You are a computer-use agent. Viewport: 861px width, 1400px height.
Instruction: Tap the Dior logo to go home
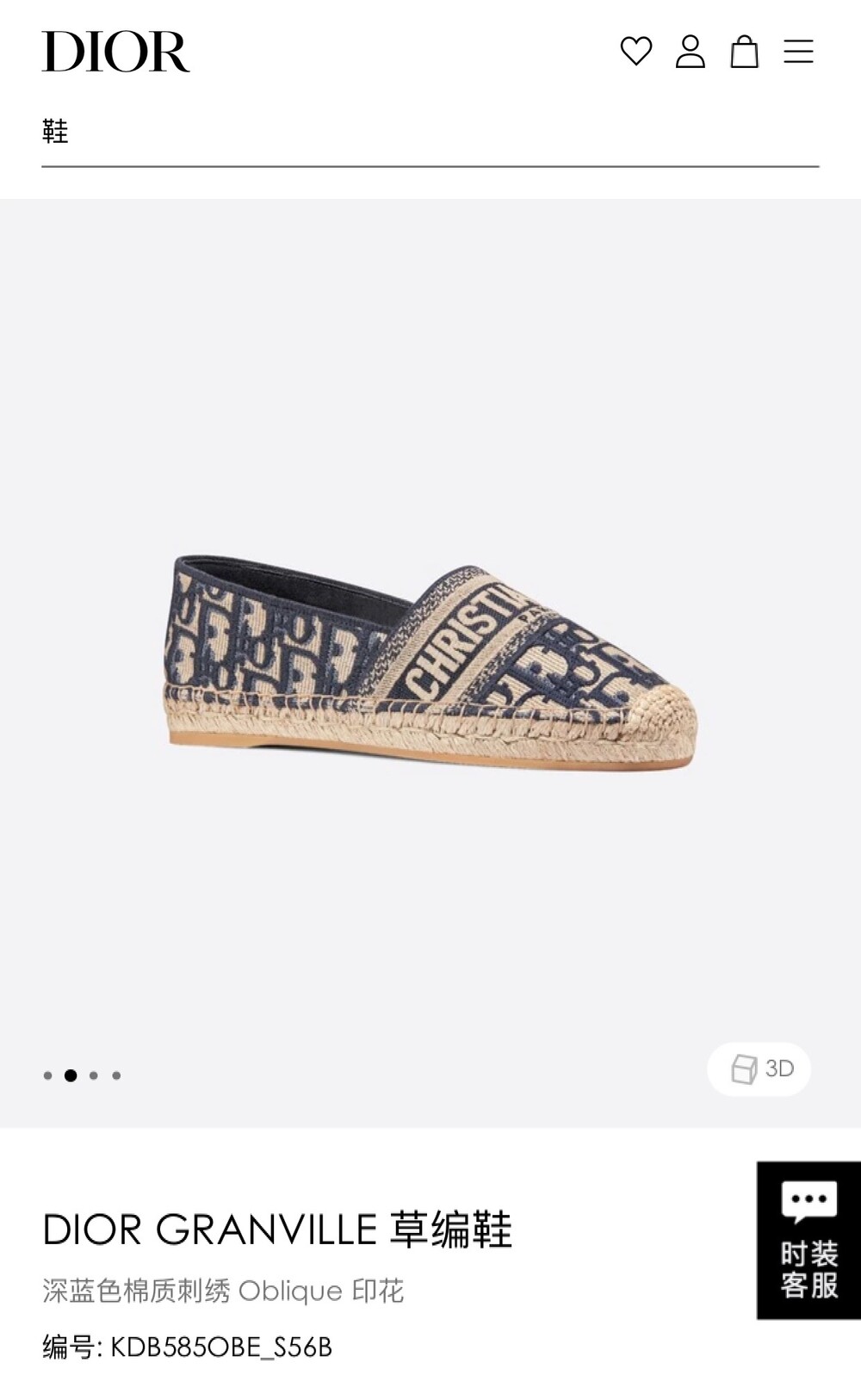pos(115,52)
